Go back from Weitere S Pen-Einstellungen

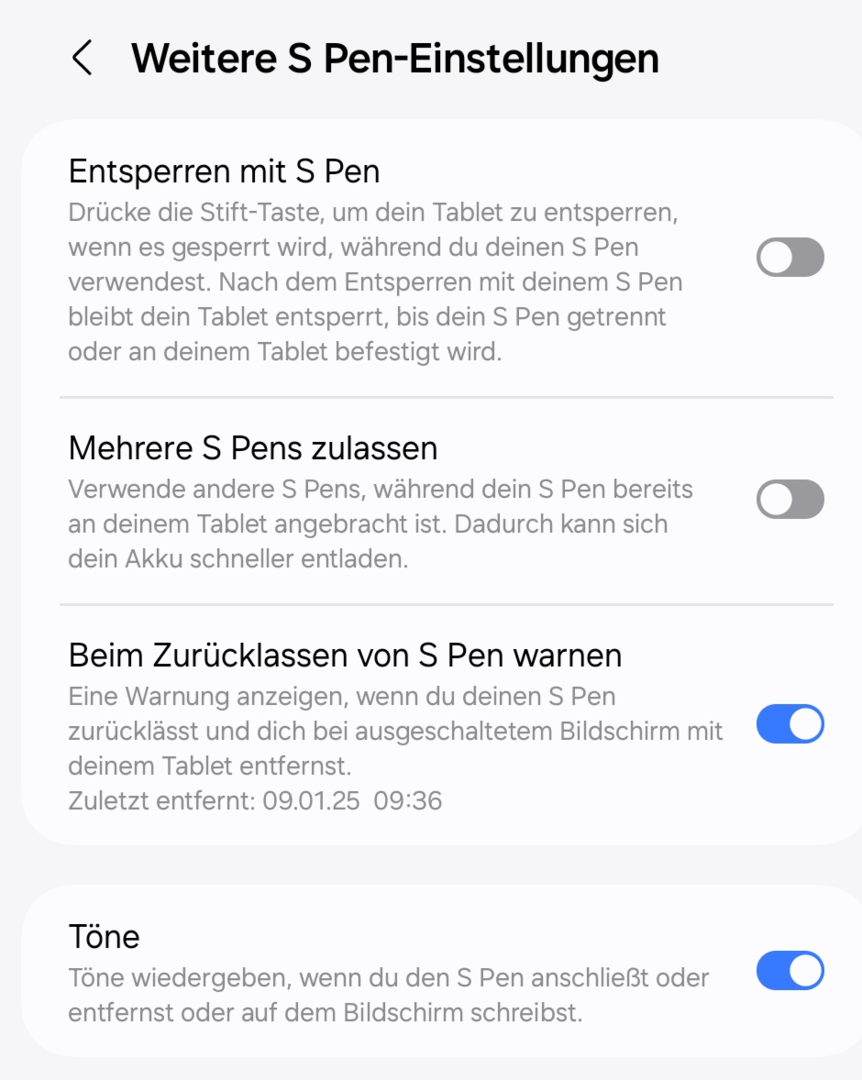pyautogui.click(x=82, y=58)
